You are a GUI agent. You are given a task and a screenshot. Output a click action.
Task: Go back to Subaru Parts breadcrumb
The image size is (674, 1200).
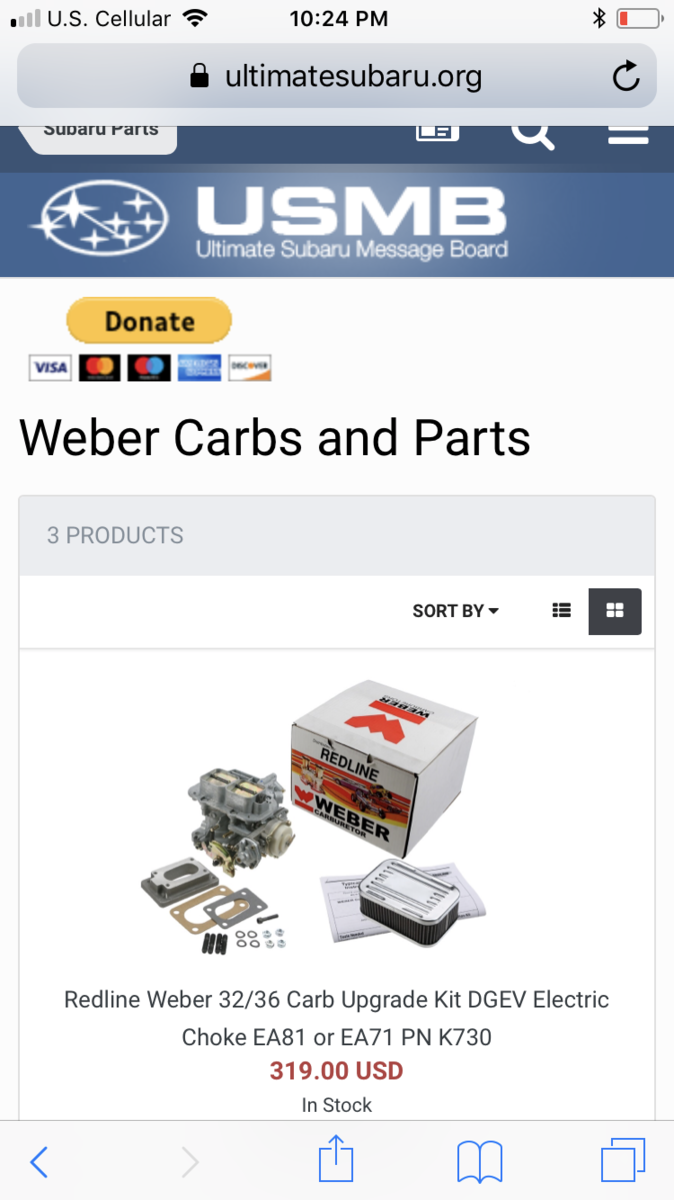click(100, 131)
